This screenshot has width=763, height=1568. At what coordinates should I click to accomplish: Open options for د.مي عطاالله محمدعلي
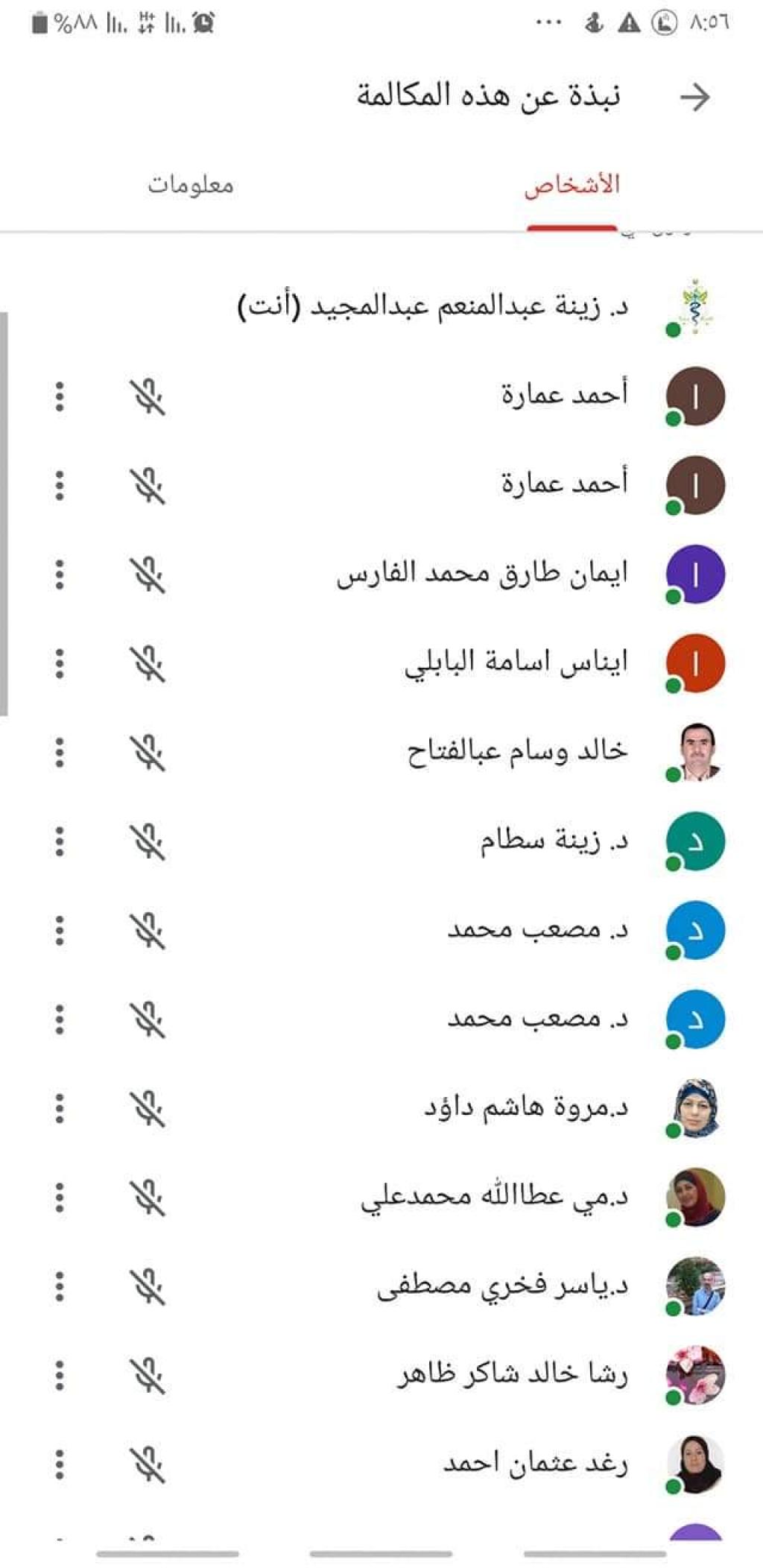click(x=60, y=1197)
